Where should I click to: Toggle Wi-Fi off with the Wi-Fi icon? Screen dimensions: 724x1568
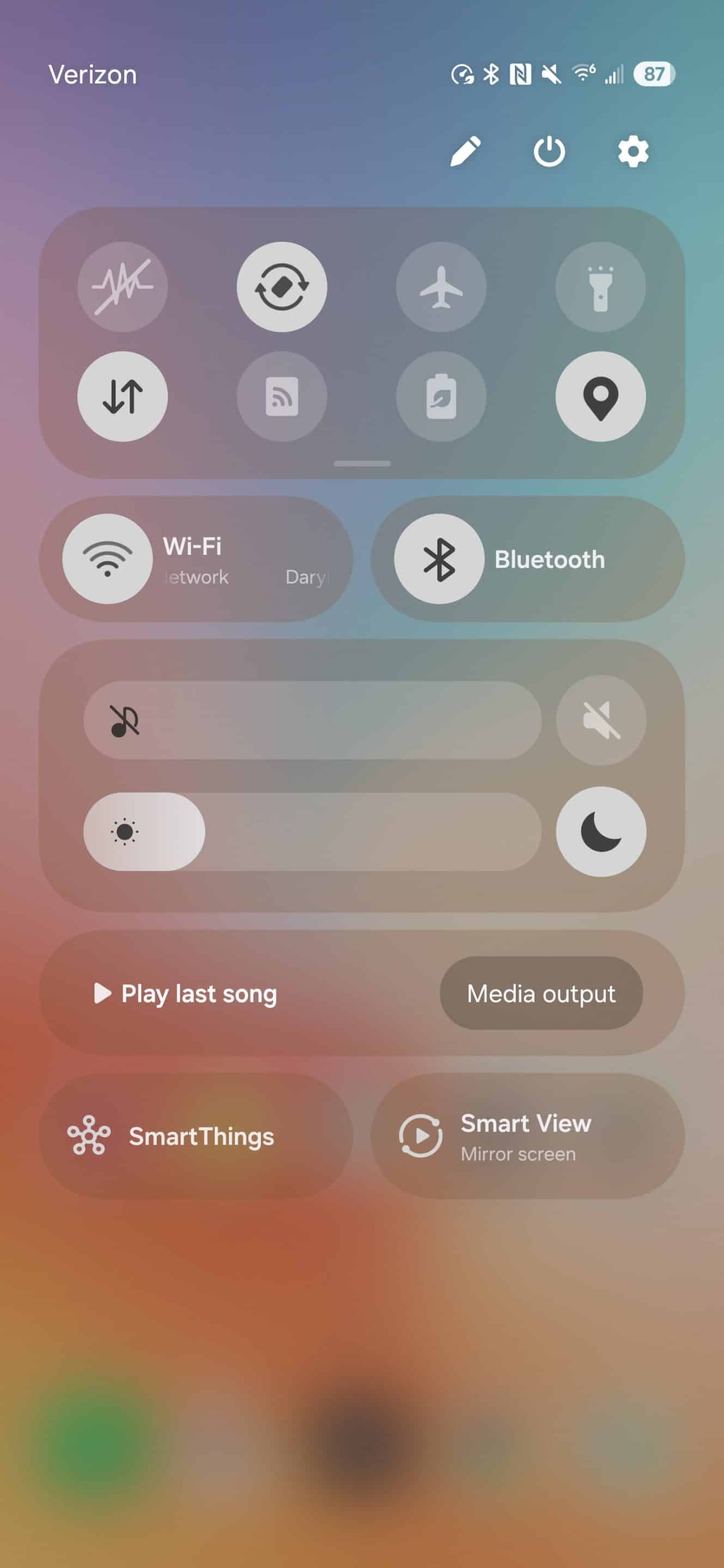108,559
